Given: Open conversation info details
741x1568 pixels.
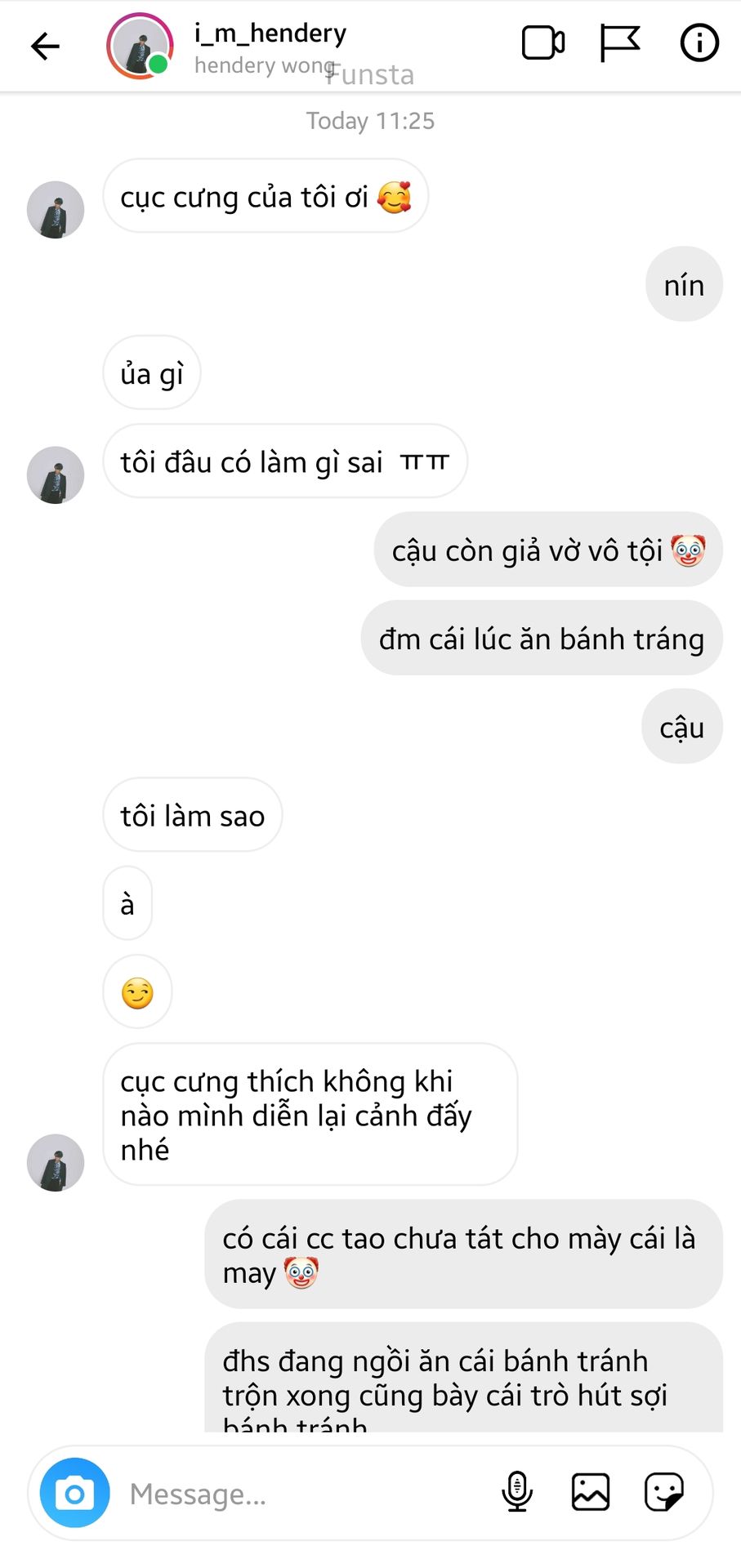Looking at the screenshot, I should [x=699, y=43].
